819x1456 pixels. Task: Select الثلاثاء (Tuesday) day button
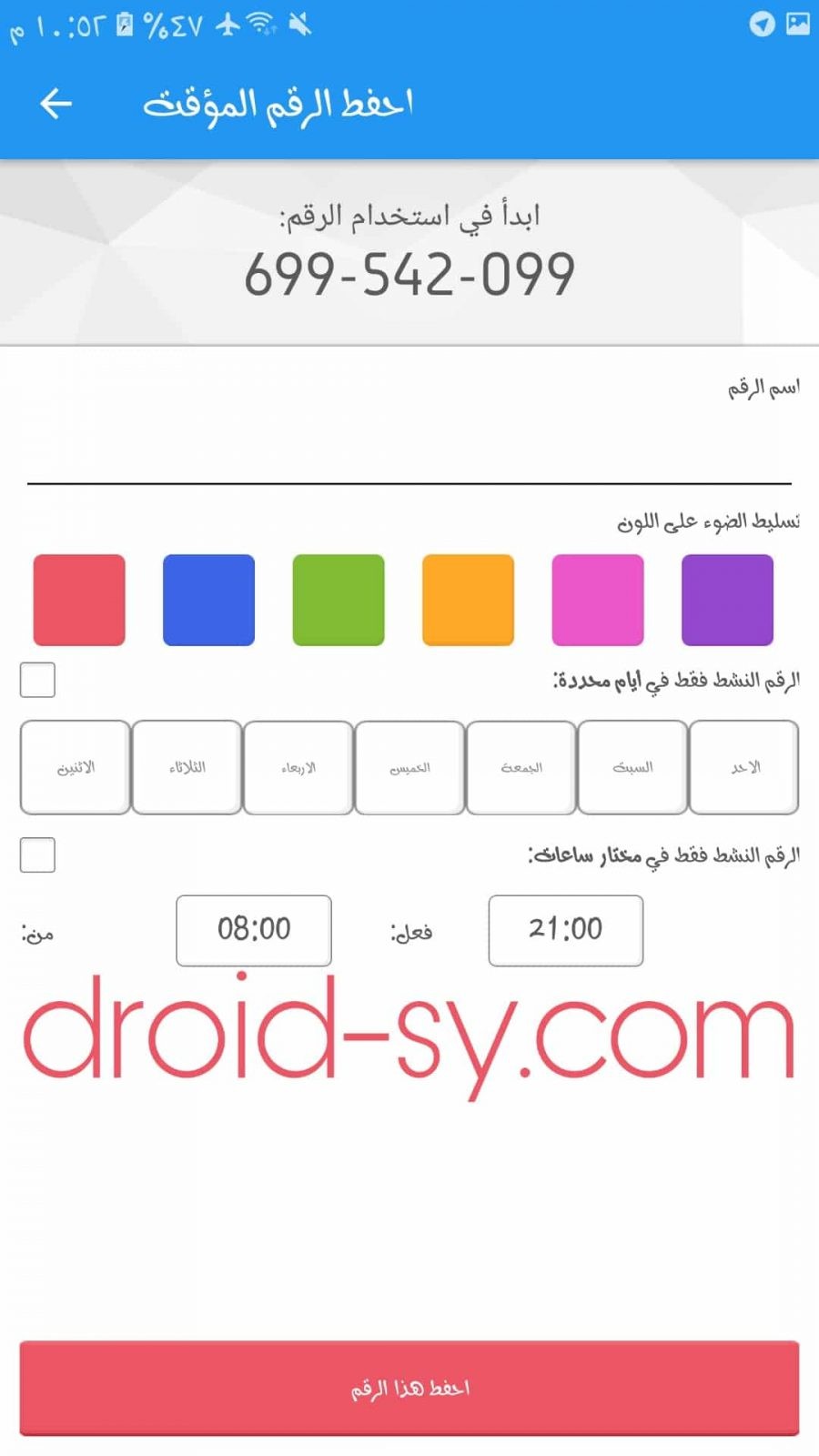click(187, 767)
